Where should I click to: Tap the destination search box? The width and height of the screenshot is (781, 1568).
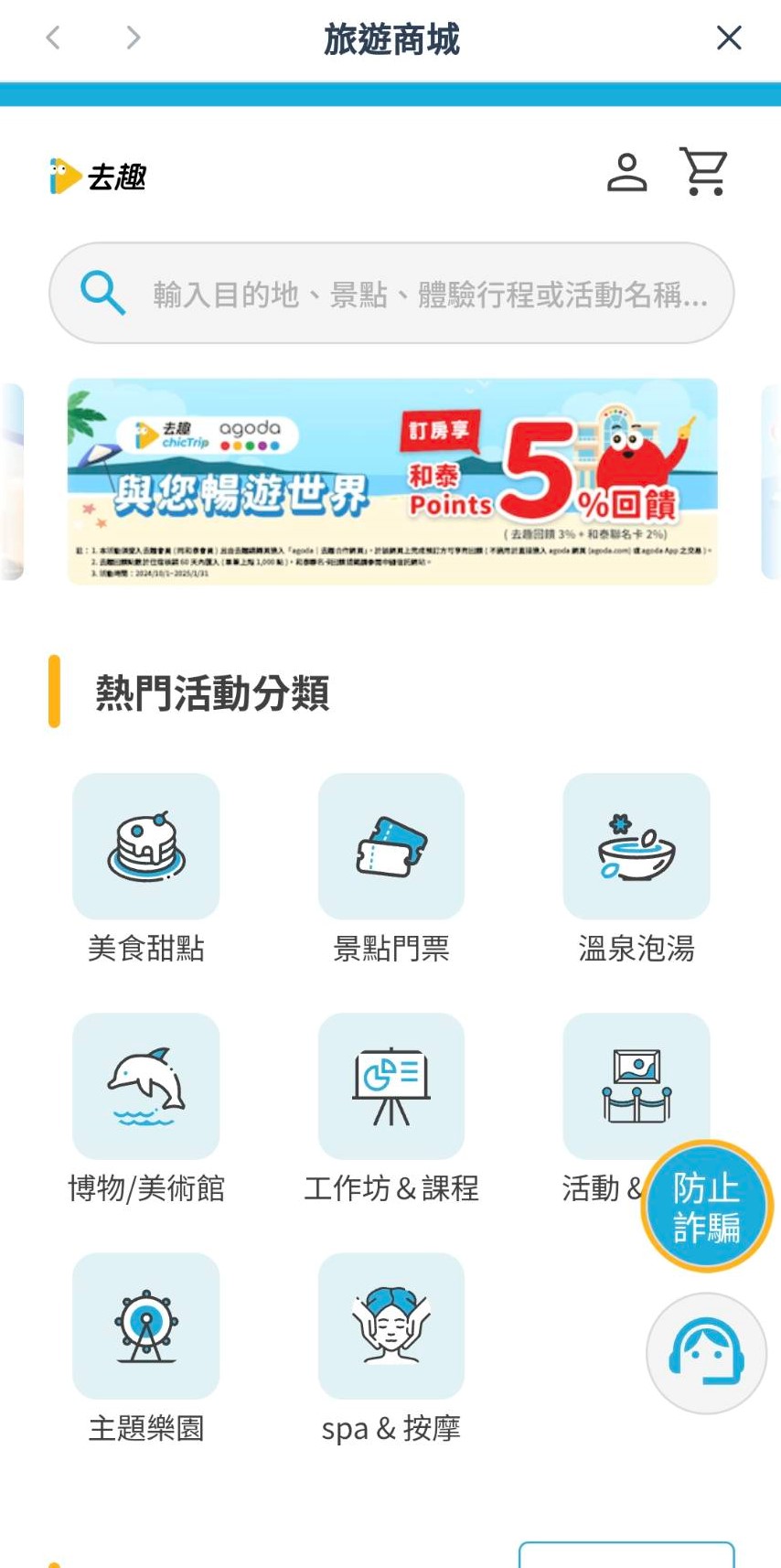pos(391,294)
